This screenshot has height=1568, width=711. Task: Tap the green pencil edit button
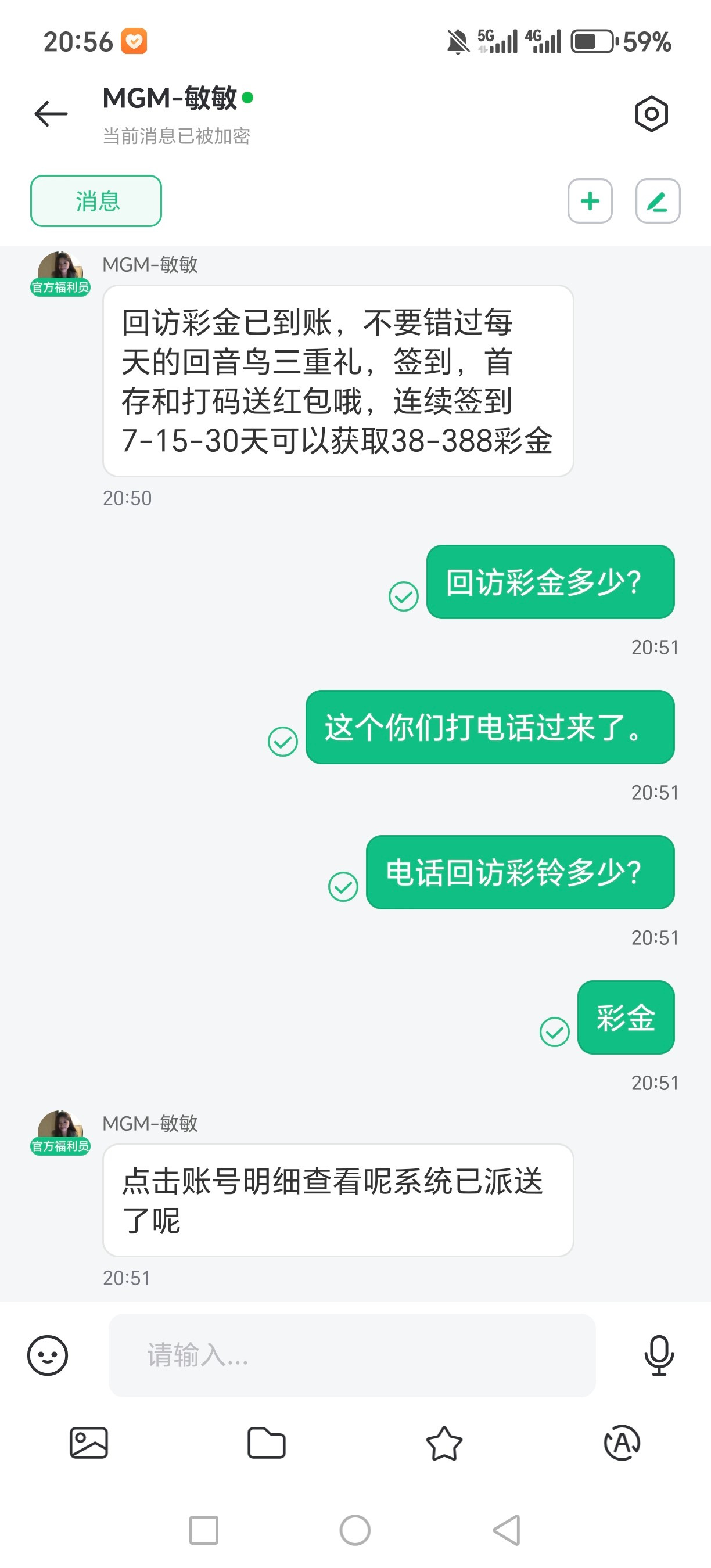click(x=658, y=201)
